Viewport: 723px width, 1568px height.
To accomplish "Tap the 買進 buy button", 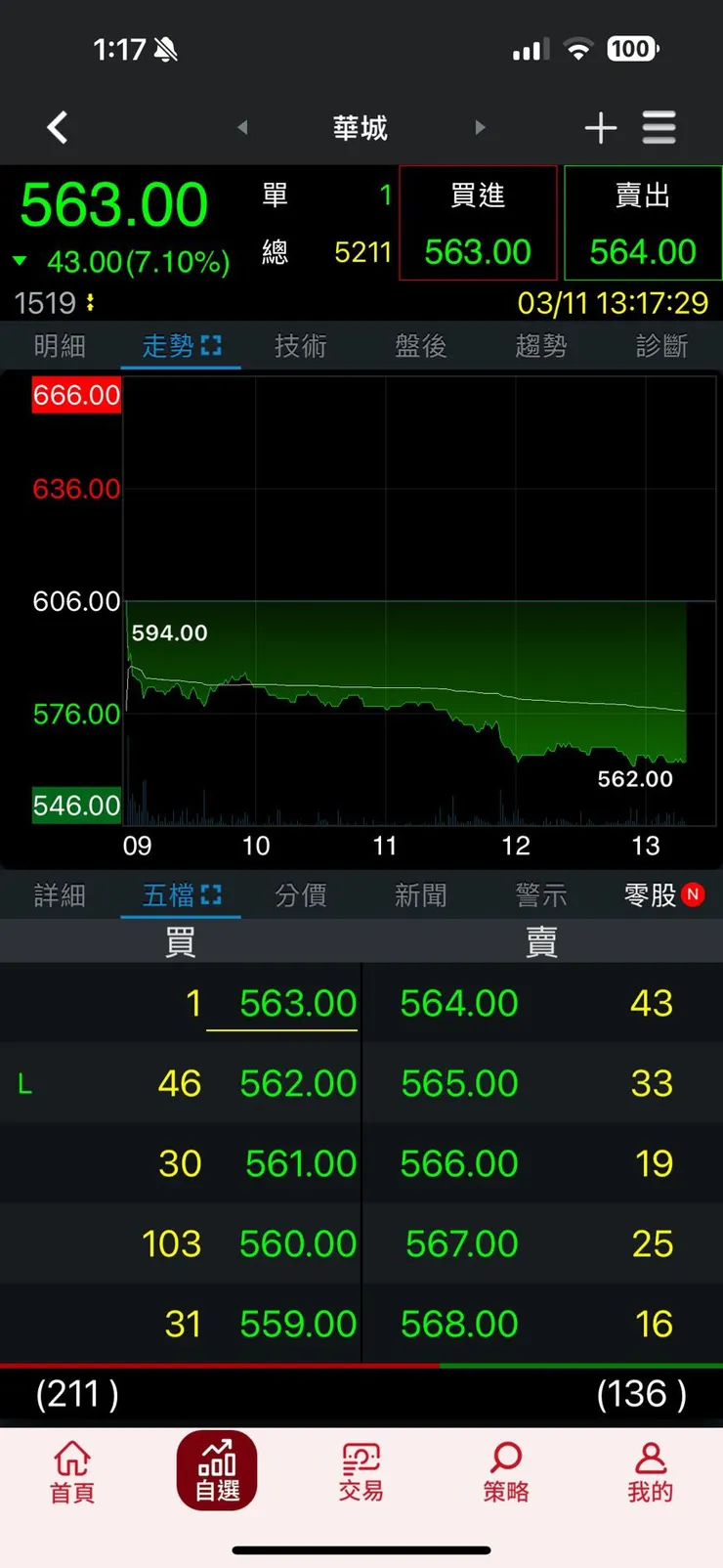I will click(478, 224).
